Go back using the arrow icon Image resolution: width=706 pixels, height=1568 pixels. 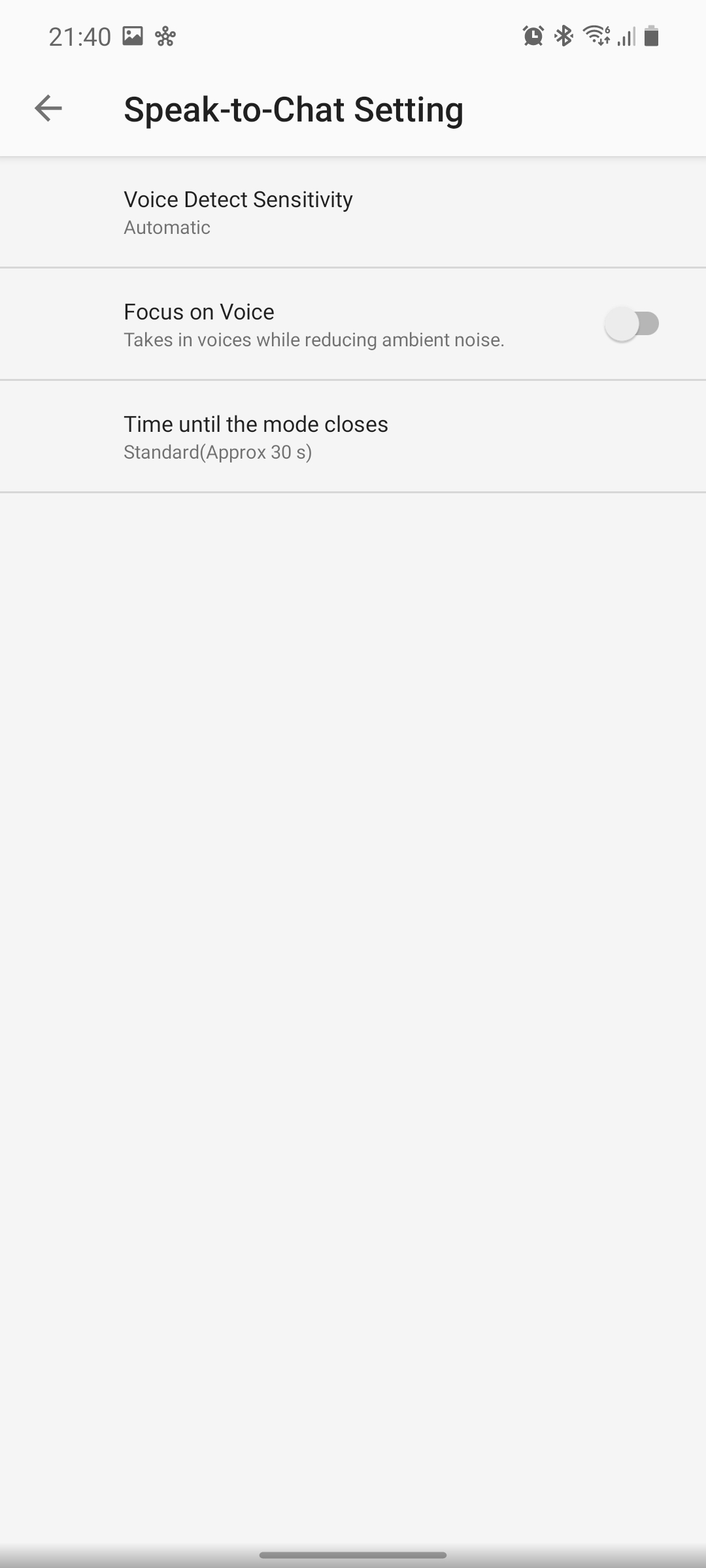pyautogui.click(x=48, y=108)
